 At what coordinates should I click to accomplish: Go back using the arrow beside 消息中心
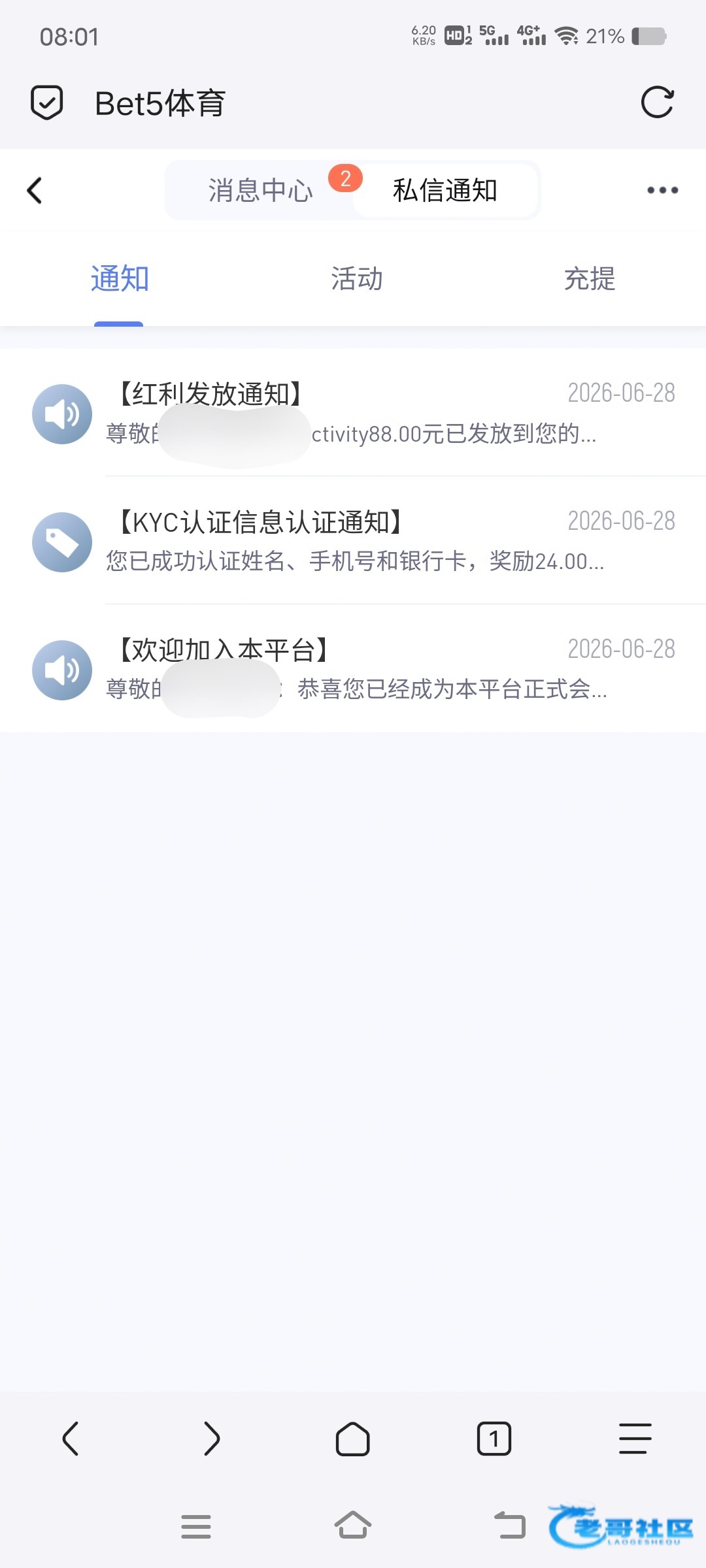coord(35,191)
